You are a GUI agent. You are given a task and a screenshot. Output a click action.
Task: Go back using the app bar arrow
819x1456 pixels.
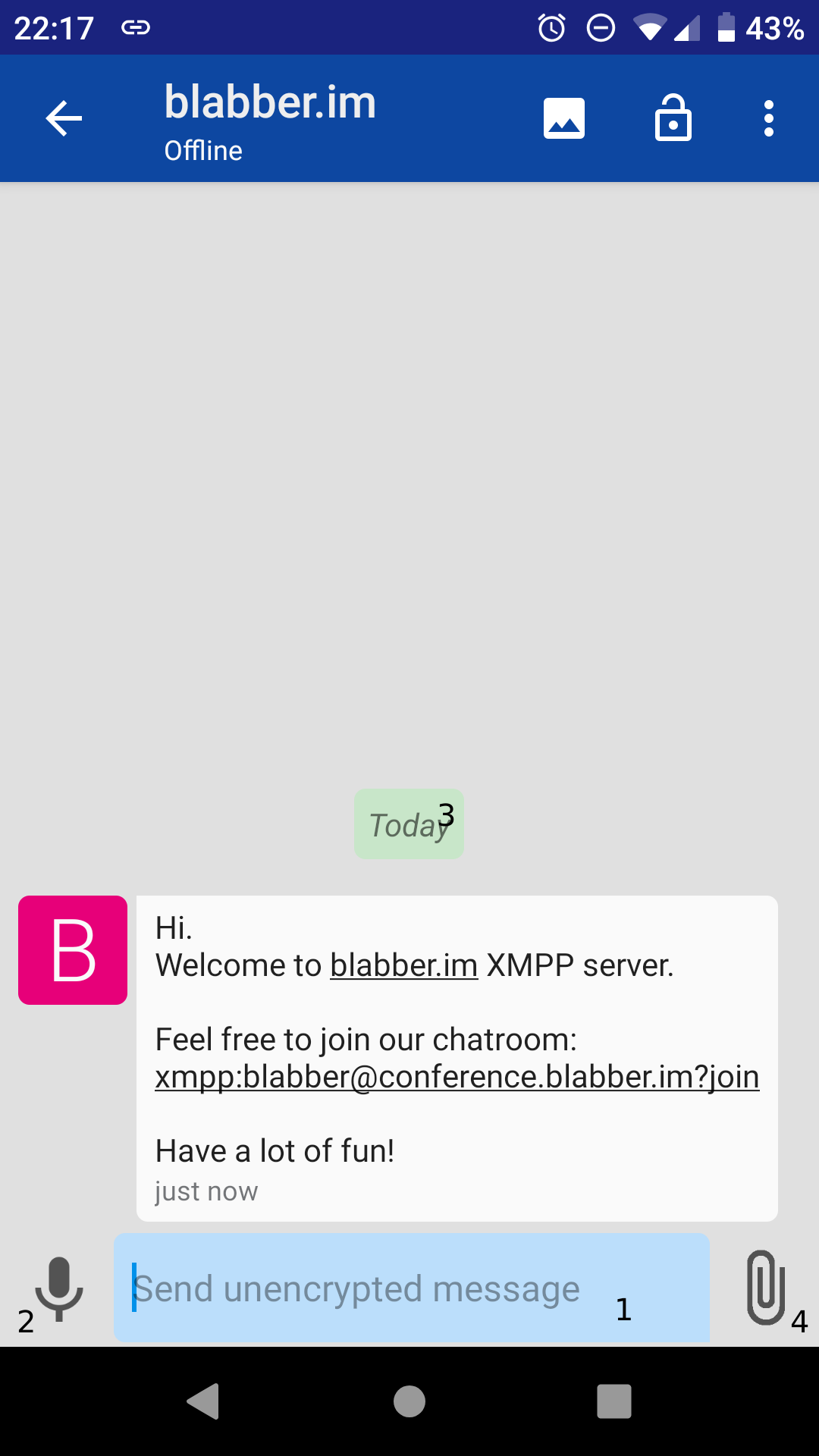(64, 118)
